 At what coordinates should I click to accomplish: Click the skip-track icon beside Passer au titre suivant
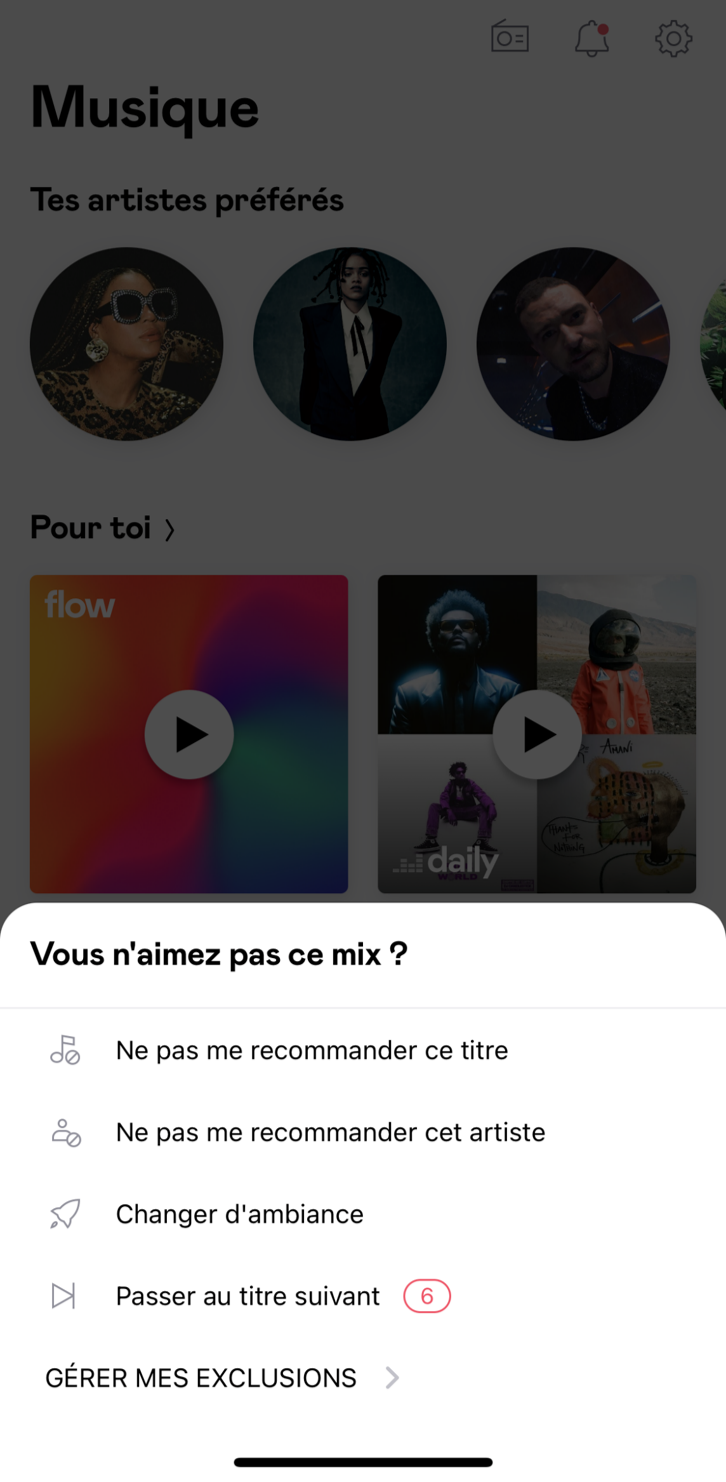64,1296
